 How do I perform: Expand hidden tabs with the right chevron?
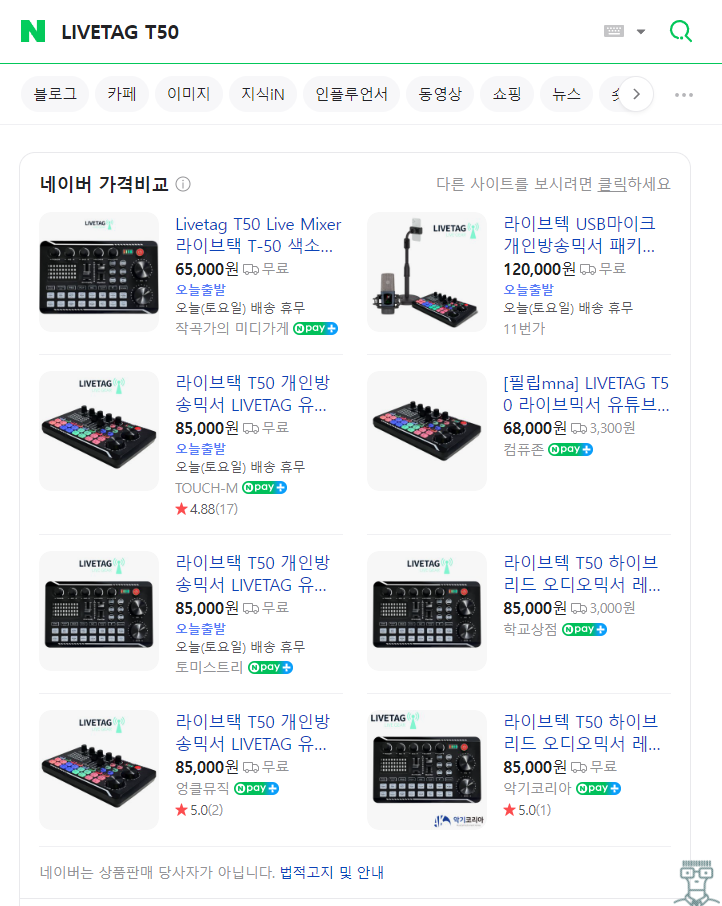coord(636,94)
